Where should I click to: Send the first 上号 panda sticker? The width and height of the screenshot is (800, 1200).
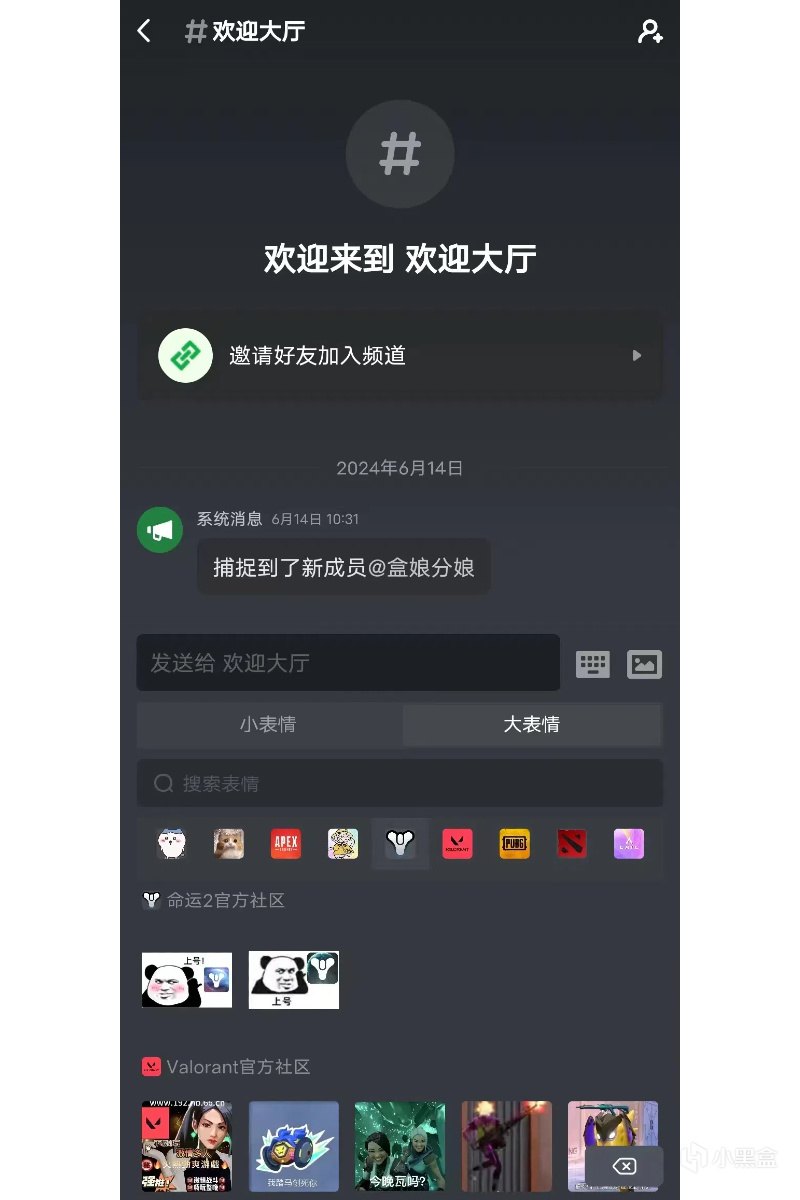click(187, 980)
